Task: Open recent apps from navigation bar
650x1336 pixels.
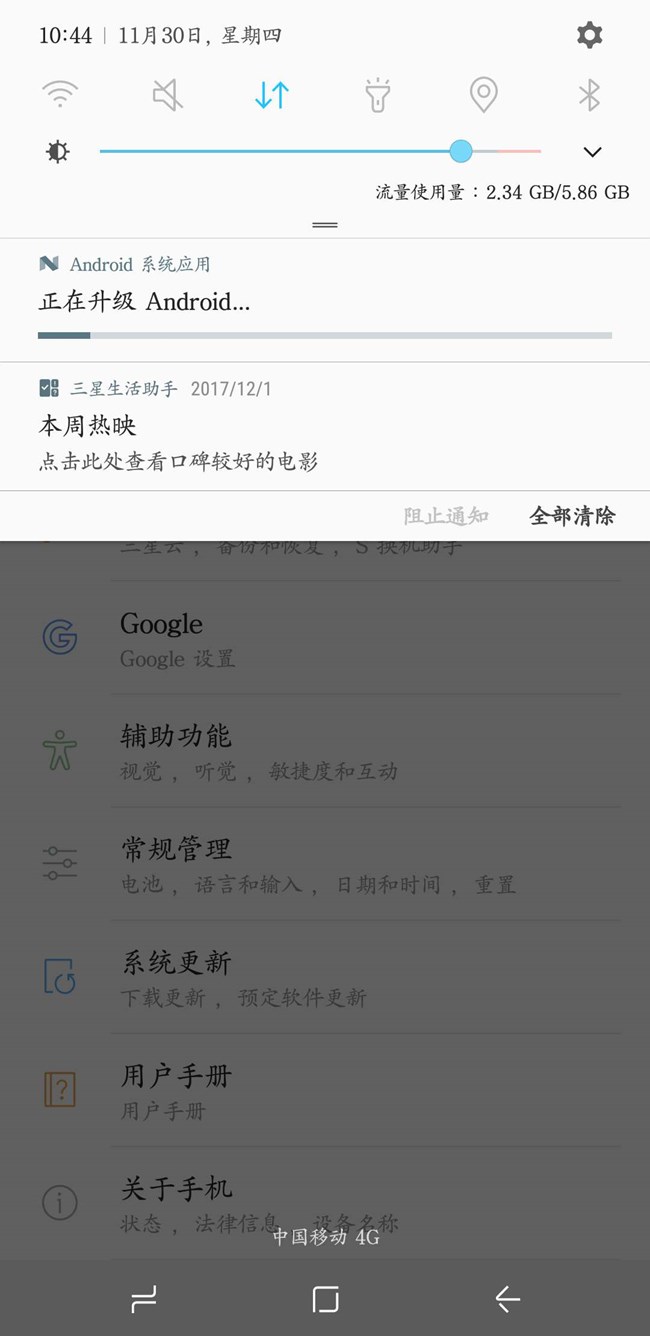Action: [144, 1299]
